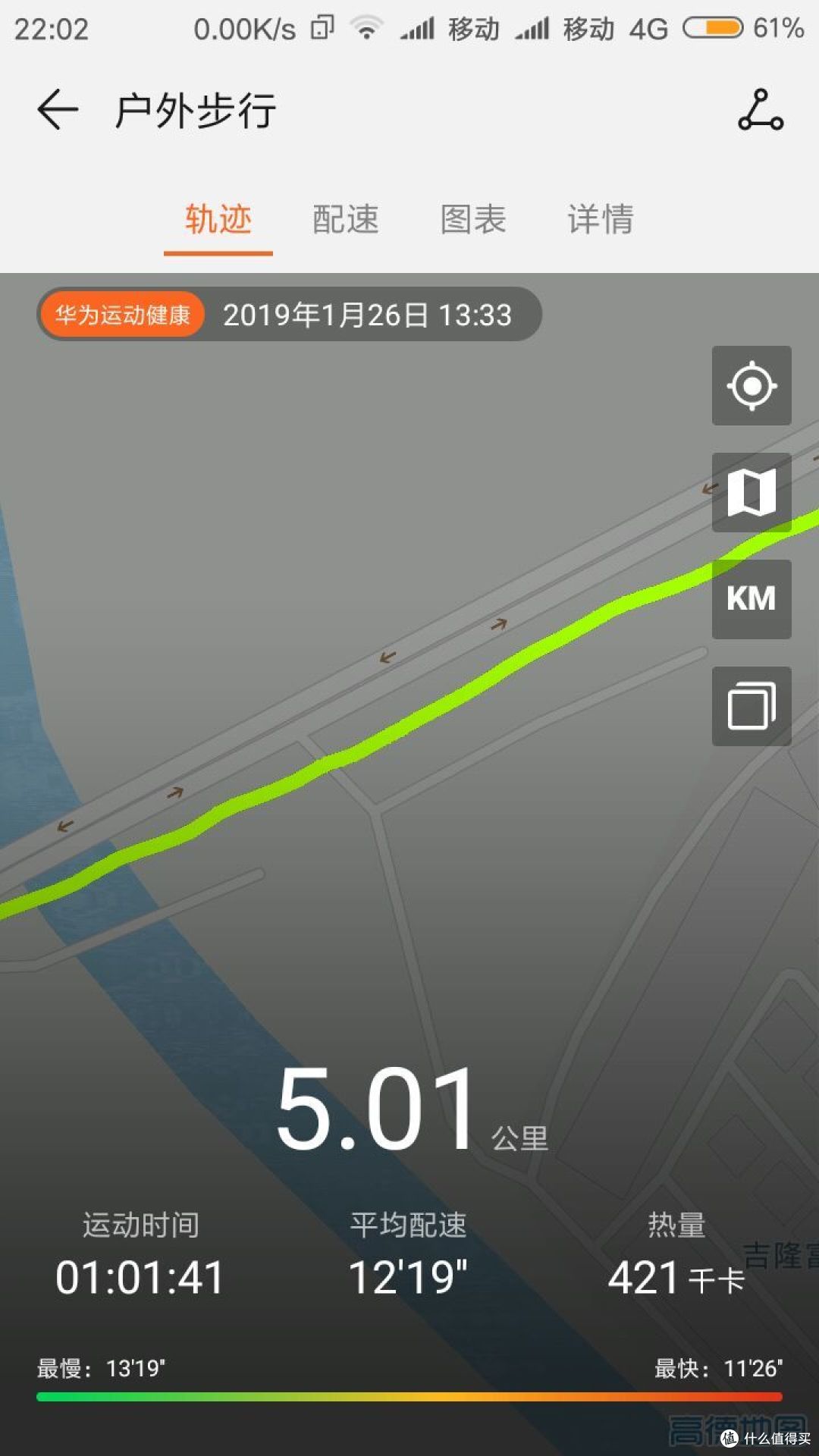
Task: Recenter map with the locate icon
Action: 752,385
